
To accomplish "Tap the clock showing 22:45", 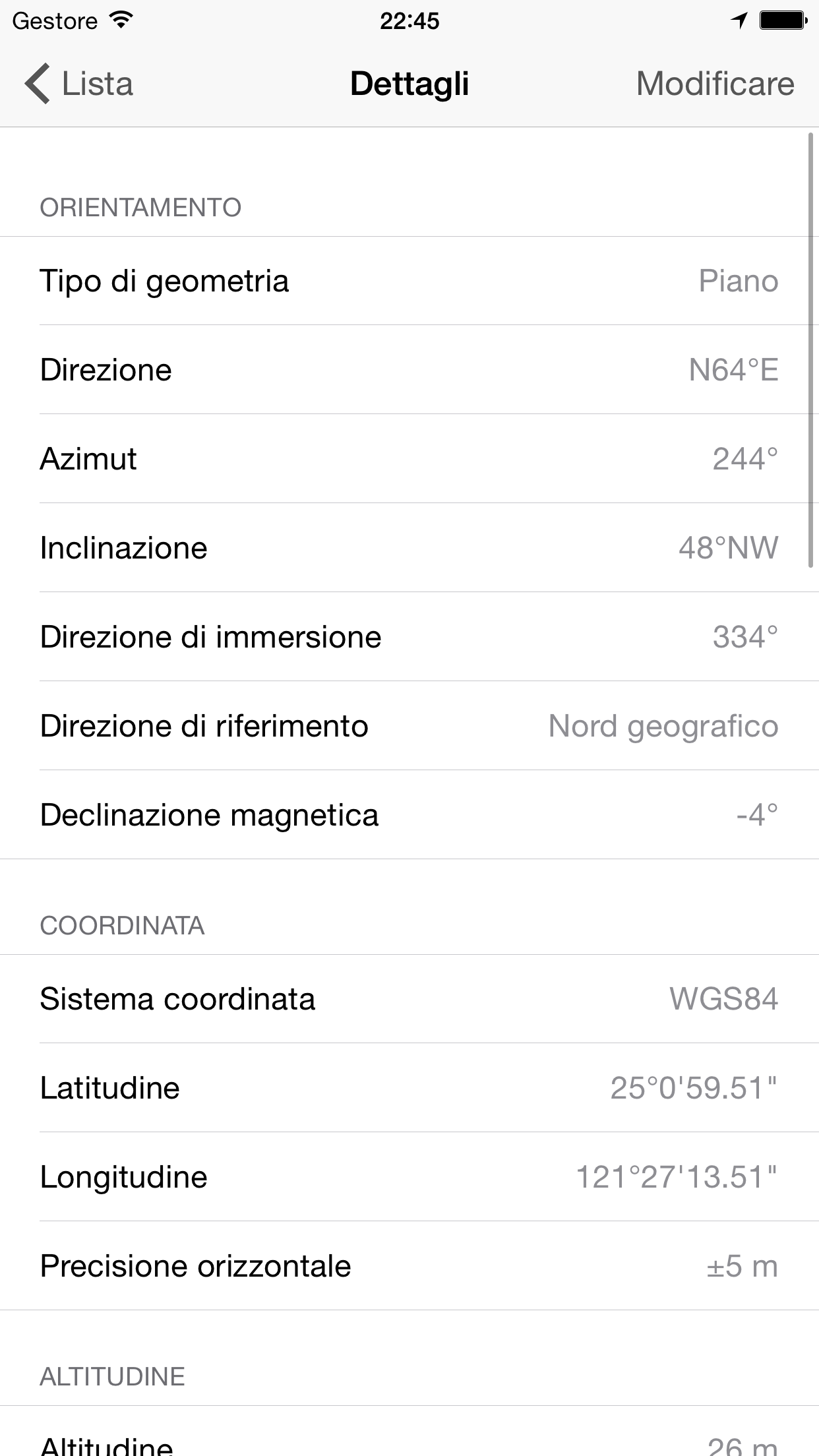I will pos(409,20).
